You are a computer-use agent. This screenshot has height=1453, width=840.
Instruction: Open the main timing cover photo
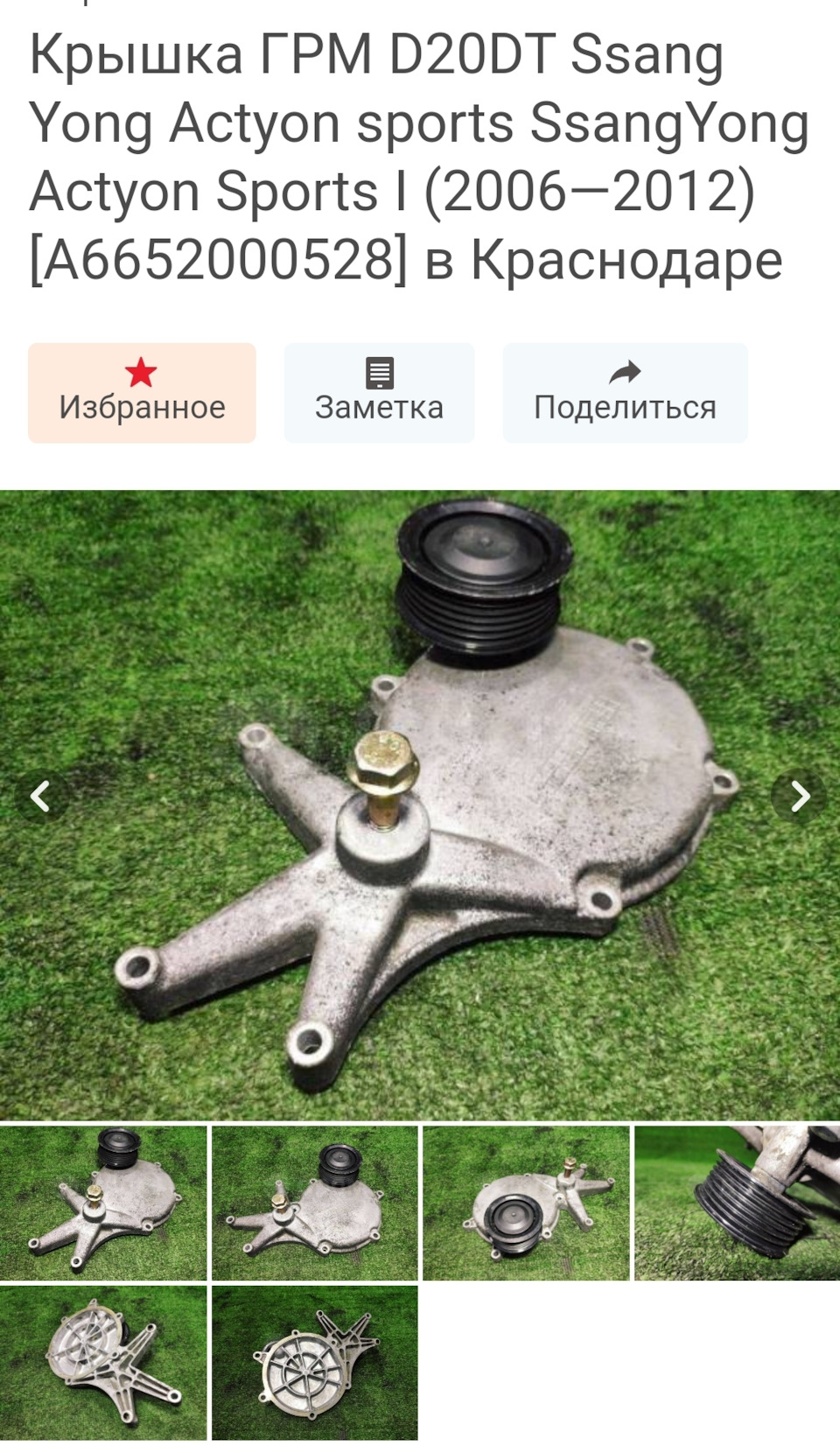[x=420, y=805]
